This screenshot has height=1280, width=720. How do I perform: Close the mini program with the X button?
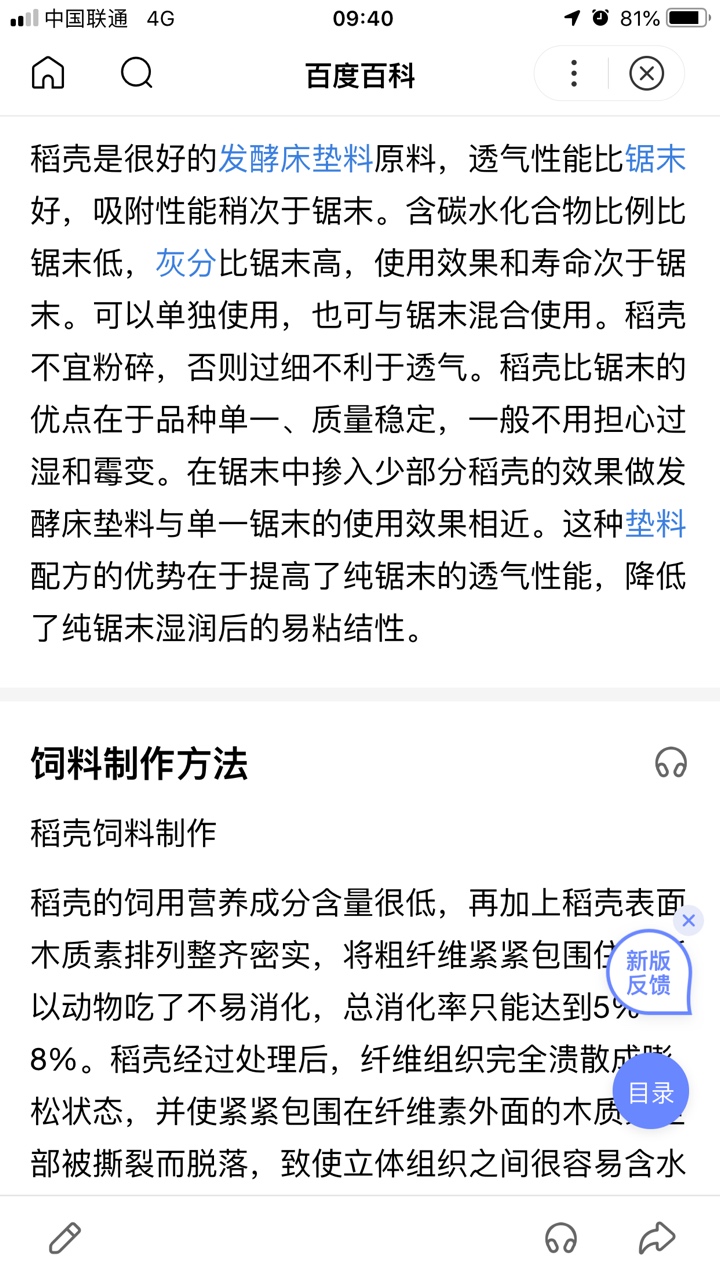[x=646, y=74]
